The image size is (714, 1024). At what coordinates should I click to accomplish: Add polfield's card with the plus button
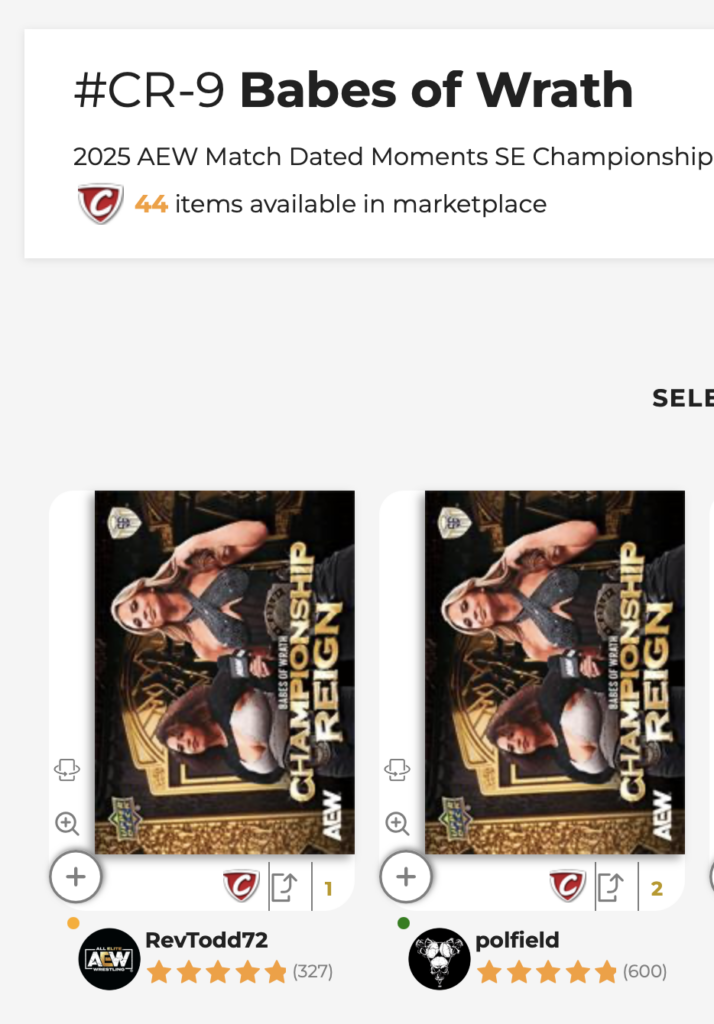click(405, 878)
